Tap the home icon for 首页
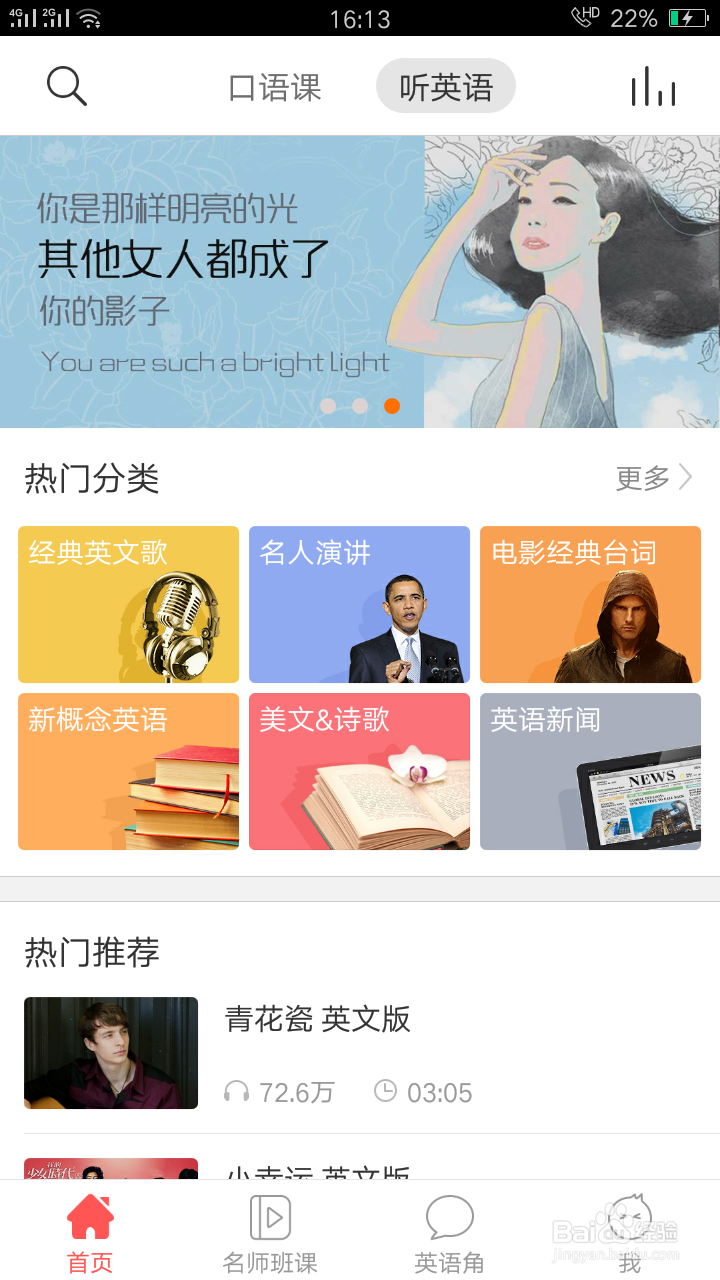This screenshot has width=720, height=1280. [89, 1215]
